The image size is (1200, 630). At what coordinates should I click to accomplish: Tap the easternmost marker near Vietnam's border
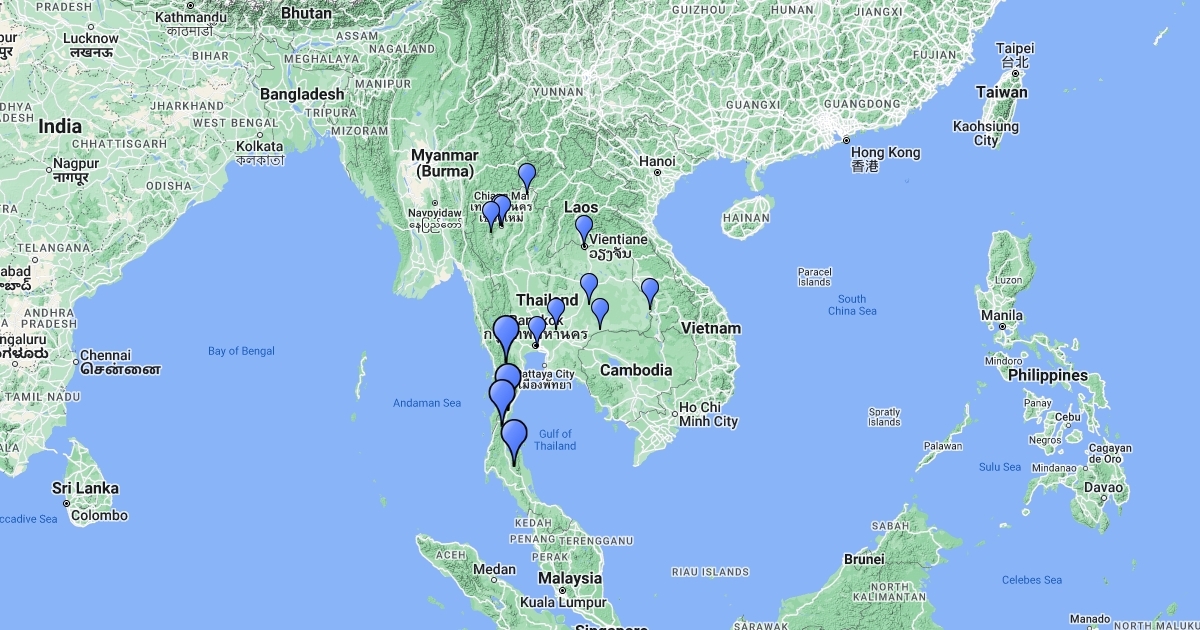click(x=650, y=292)
